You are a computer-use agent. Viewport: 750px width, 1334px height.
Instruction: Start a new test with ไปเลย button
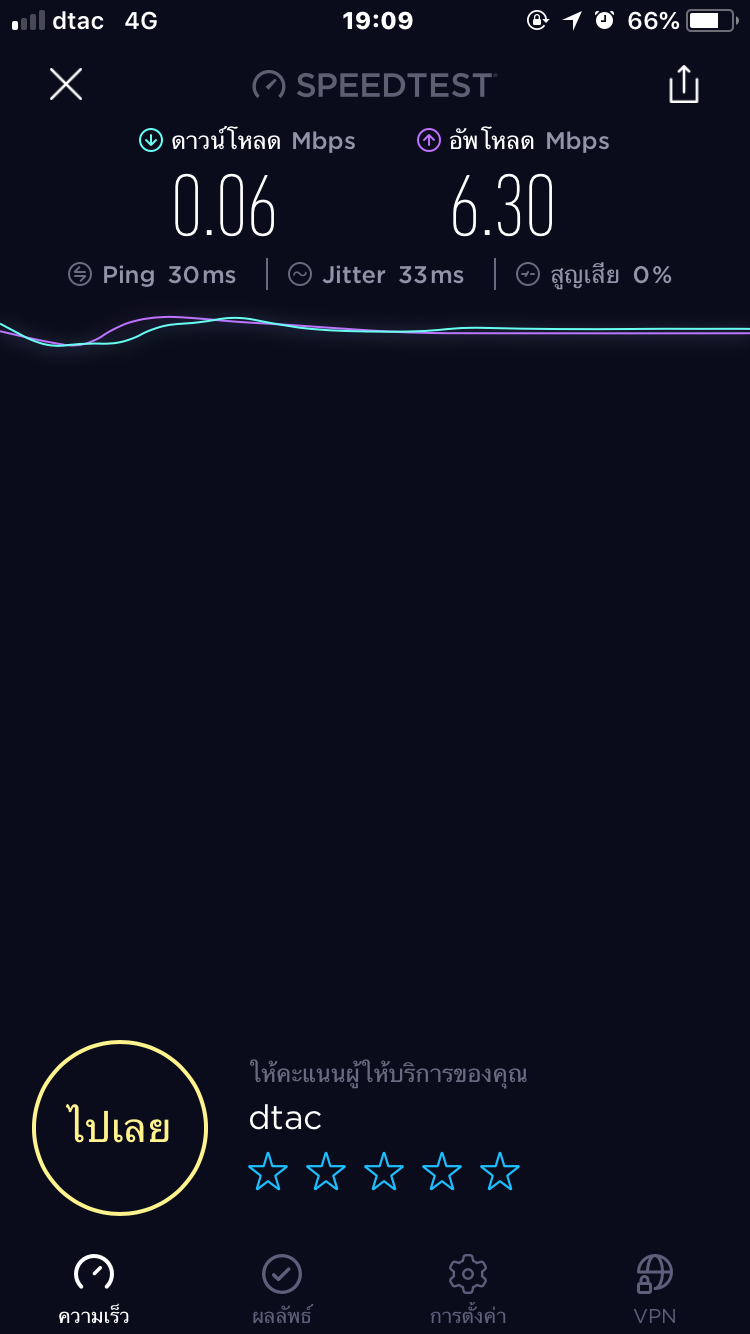pyautogui.click(x=120, y=1127)
